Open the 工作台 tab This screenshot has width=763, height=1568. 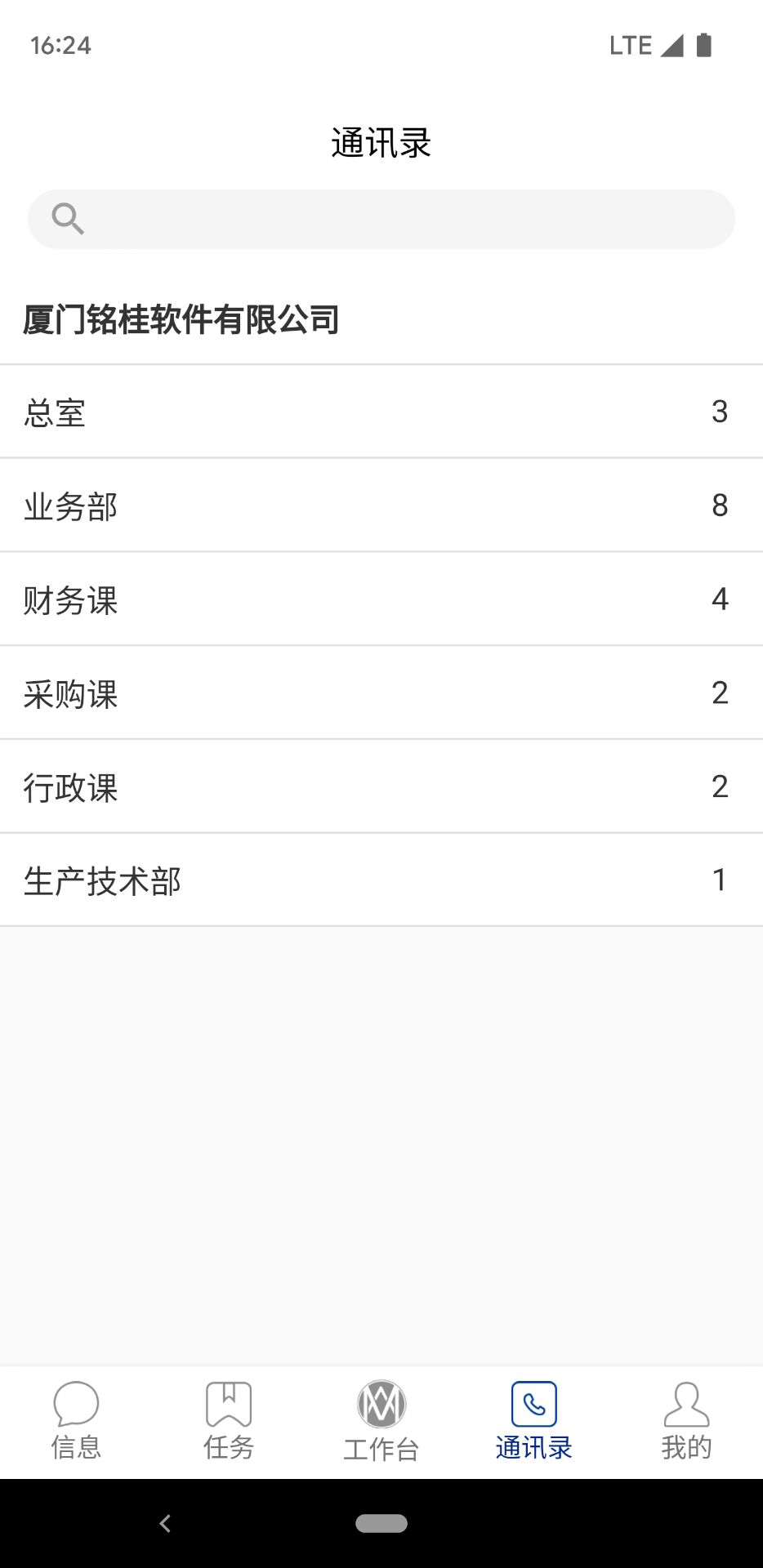tap(381, 1422)
